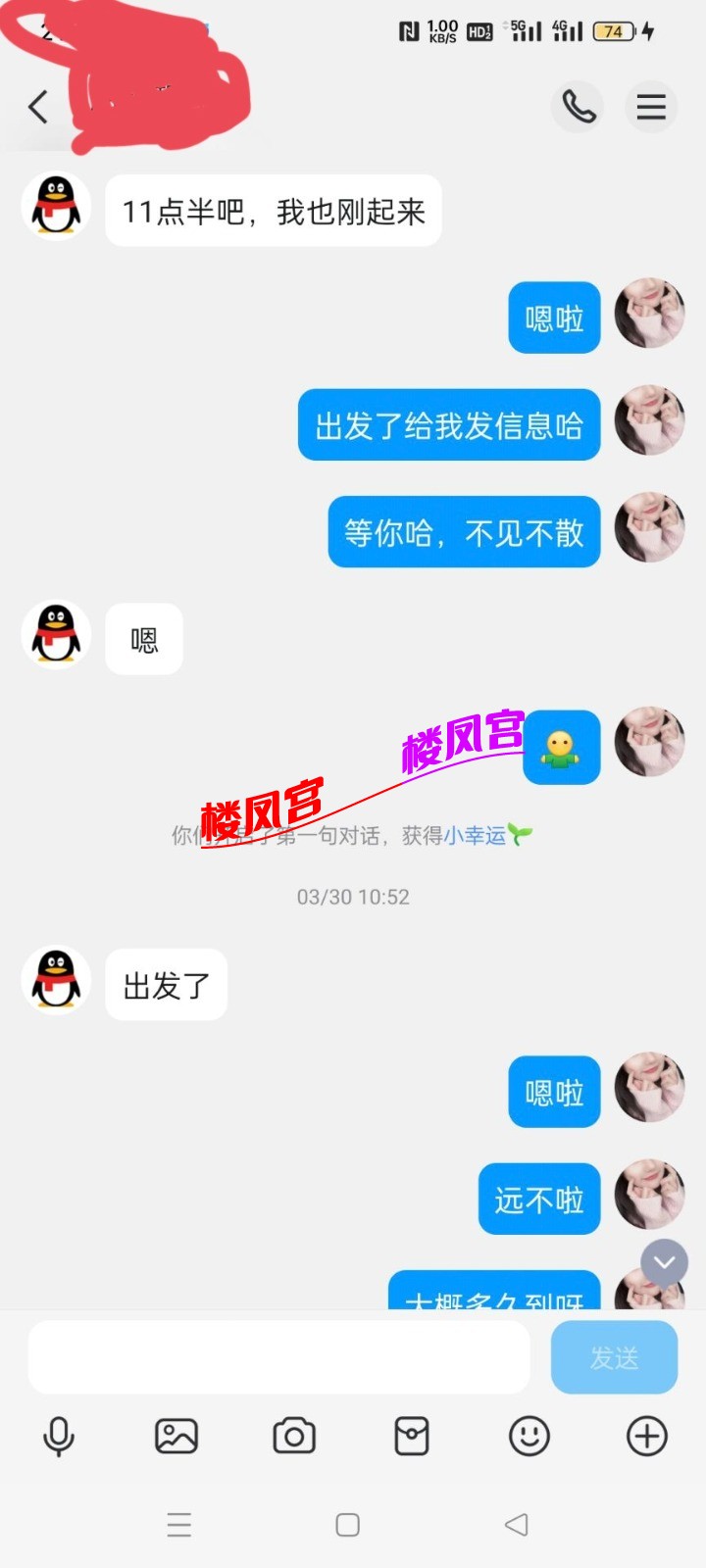Viewport: 706px width, 1568px height.
Task: Start a voice call with this contact
Action: [x=579, y=106]
